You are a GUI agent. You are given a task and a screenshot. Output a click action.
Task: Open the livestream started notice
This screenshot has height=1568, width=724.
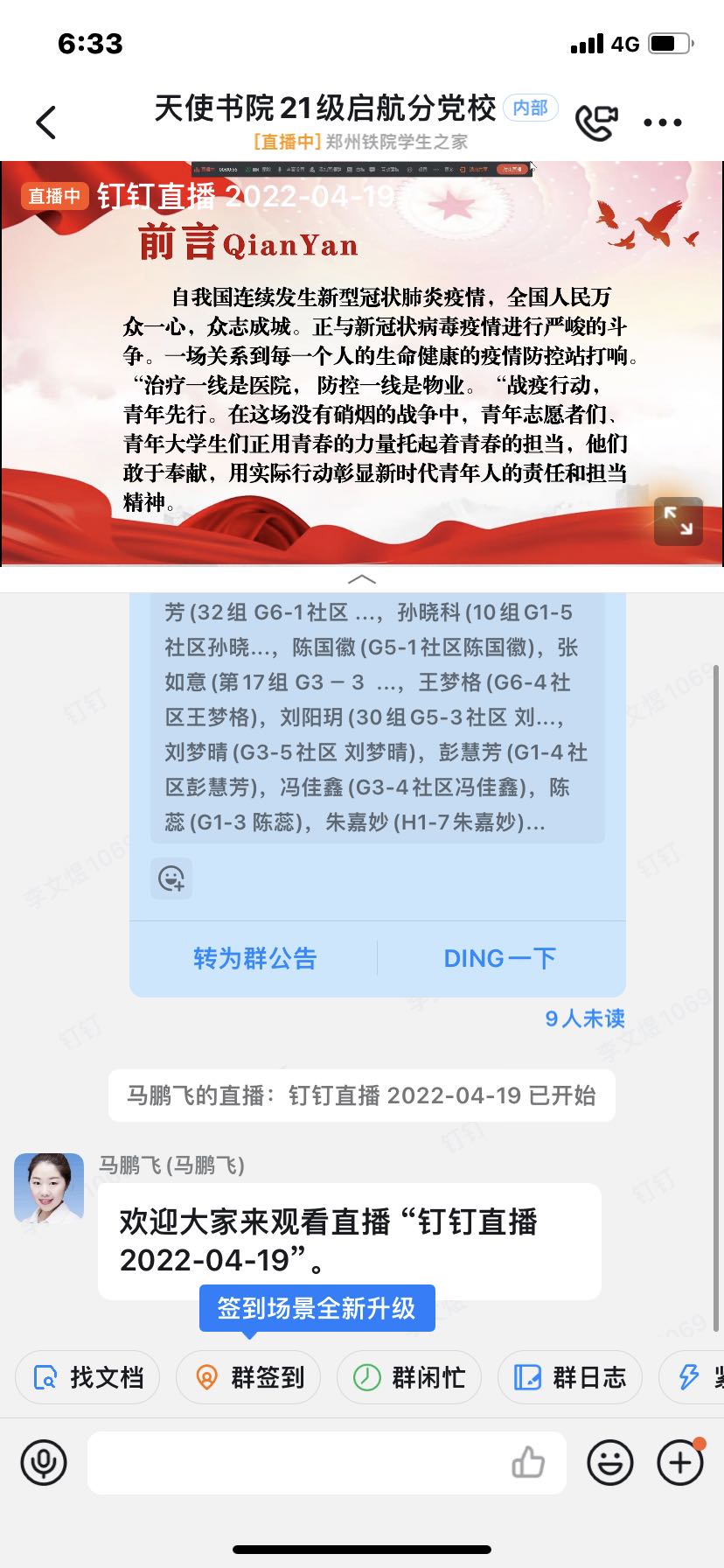click(361, 1095)
